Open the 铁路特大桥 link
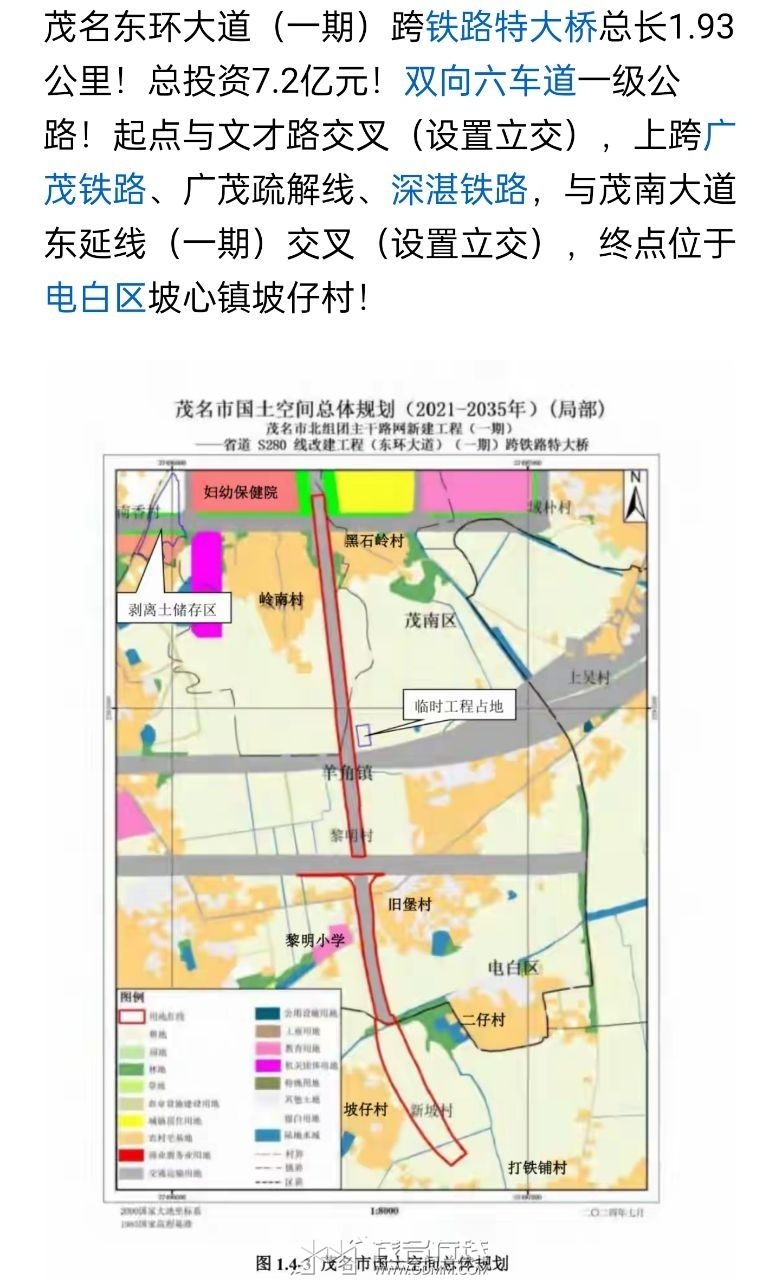777x1280 pixels. point(512,27)
